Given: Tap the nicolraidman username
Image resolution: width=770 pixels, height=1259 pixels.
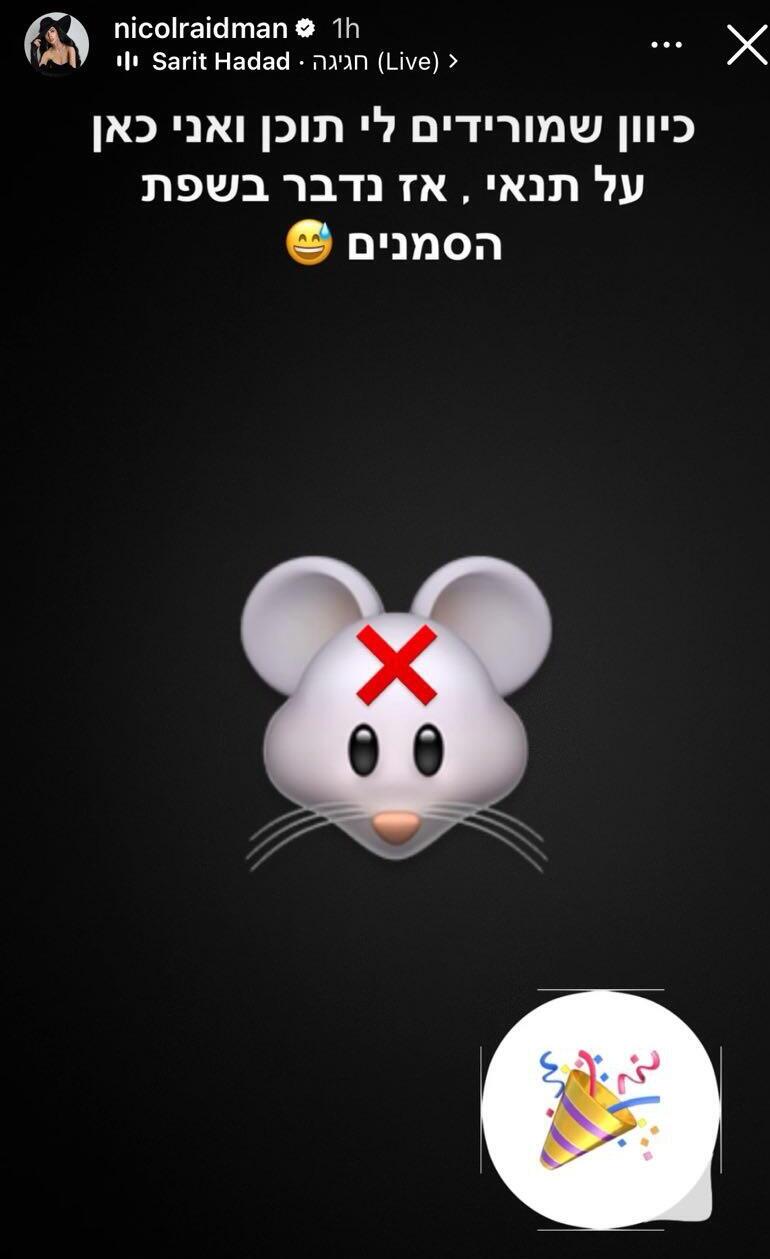Looking at the screenshot, I should pyautogui.click(x=200, y=28).
